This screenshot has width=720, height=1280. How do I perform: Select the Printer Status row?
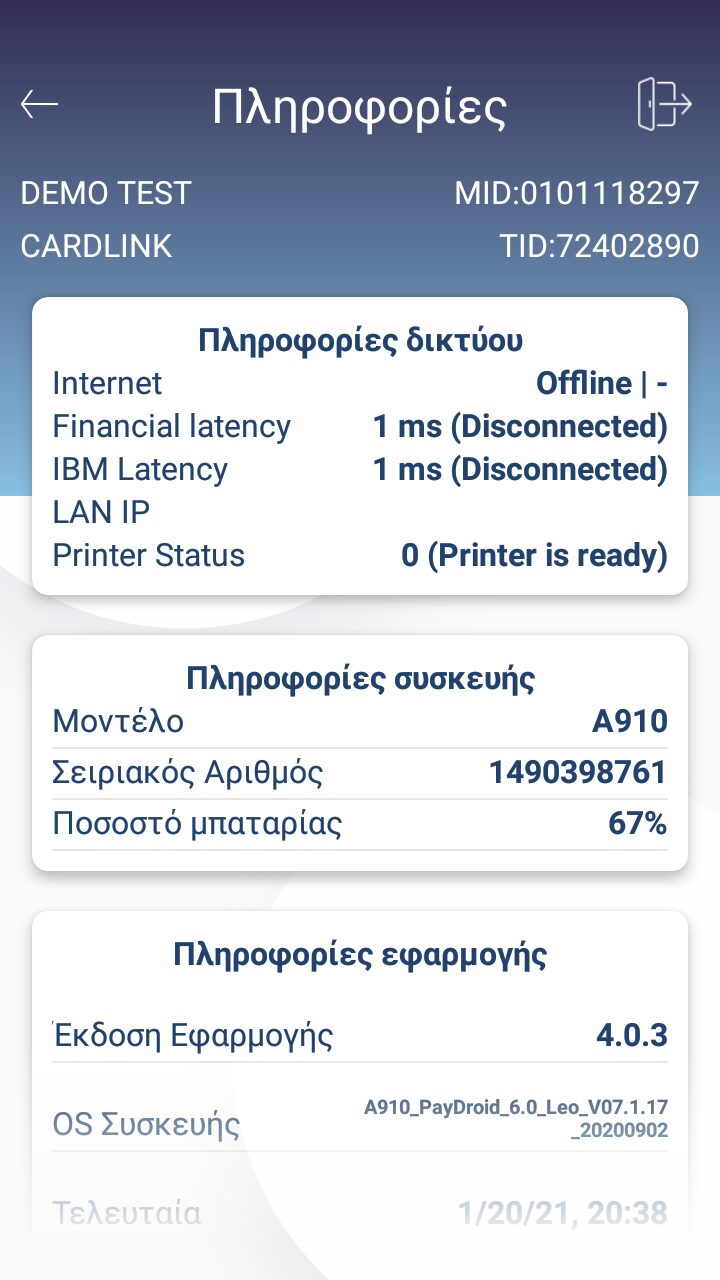pyautogui.click(x=360, y=555)
